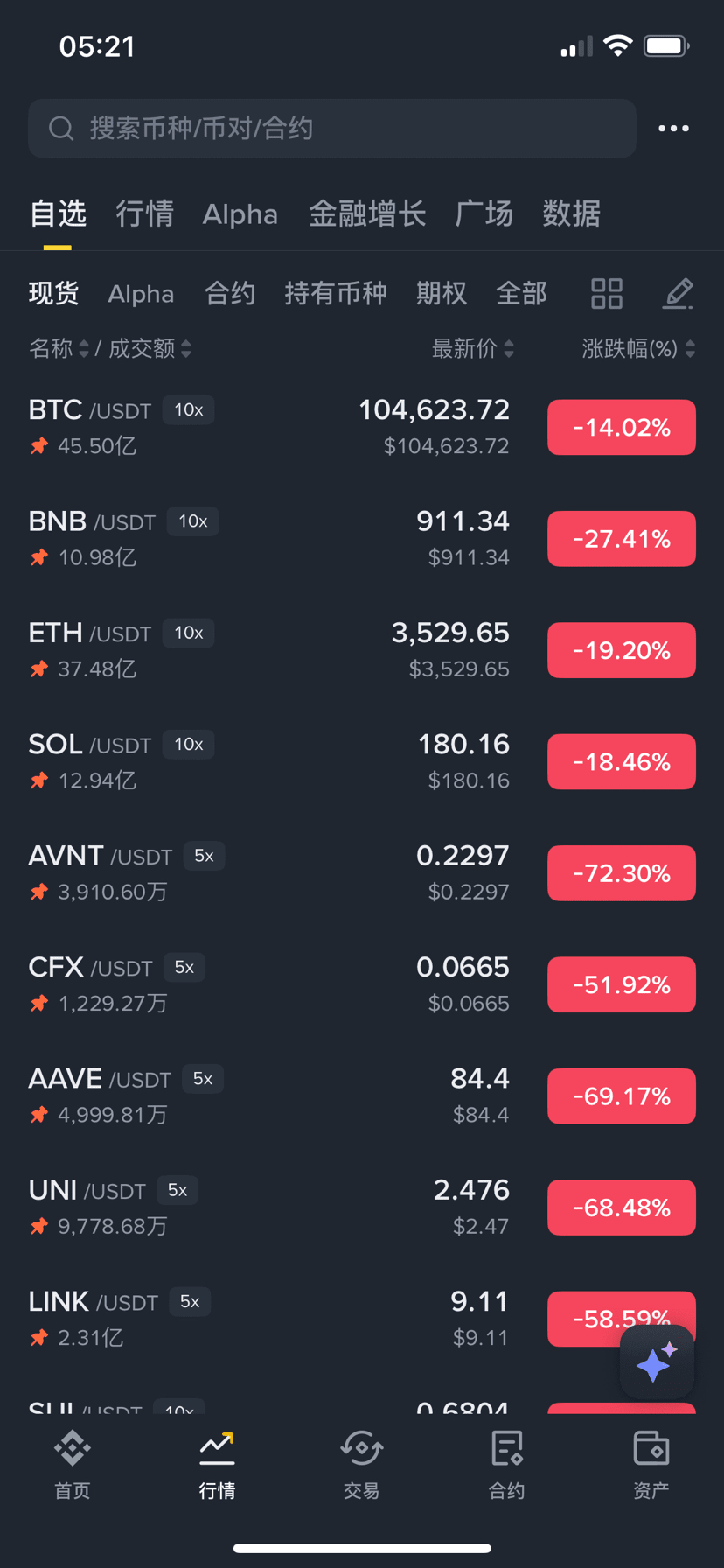This screenshot has height=1568, width=724.
Task: Open the 广场 tab
Action: [484, 213]
